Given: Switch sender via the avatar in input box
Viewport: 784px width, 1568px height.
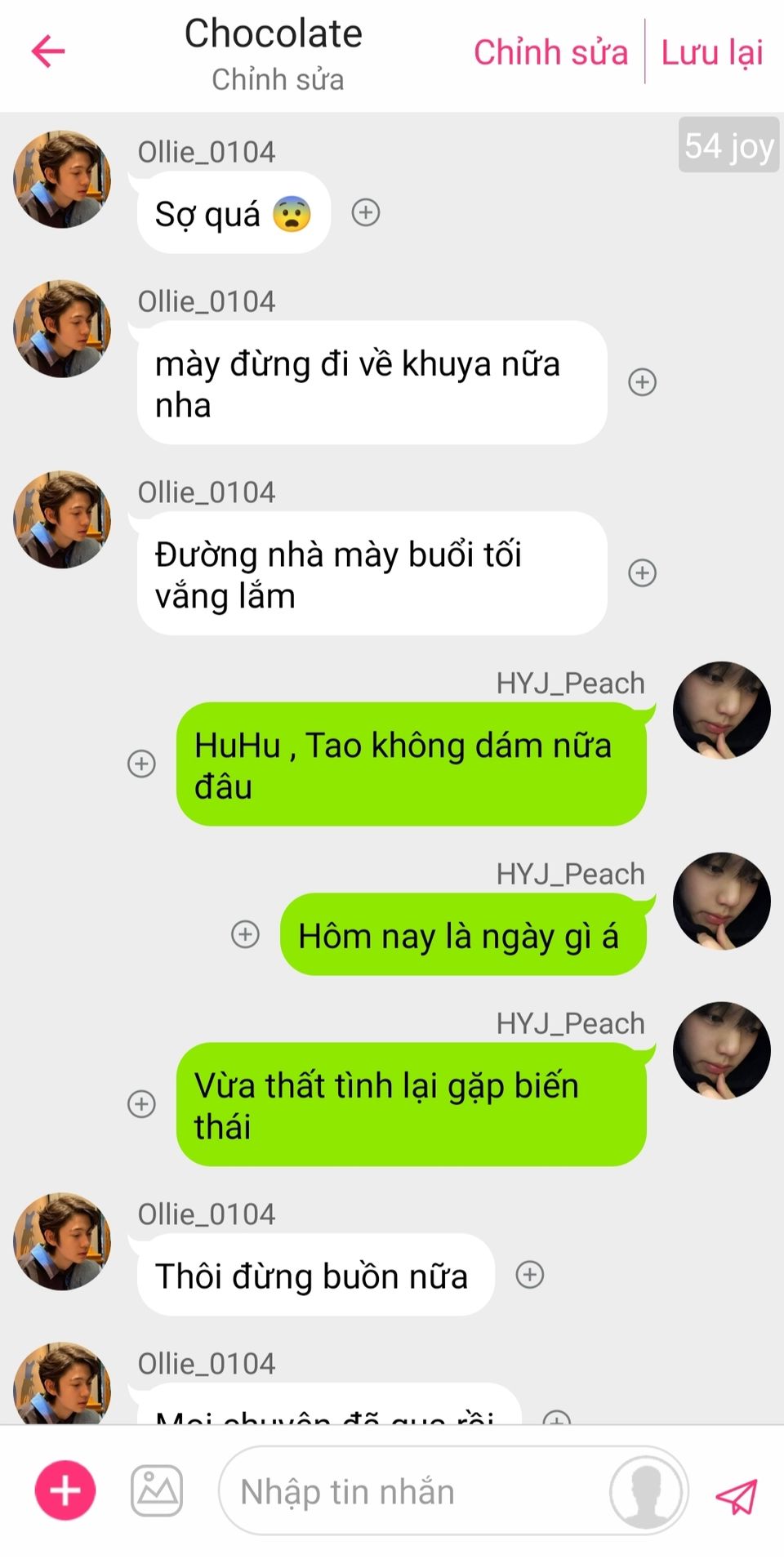Looking at the screenshot, I should pos(646,1491).
